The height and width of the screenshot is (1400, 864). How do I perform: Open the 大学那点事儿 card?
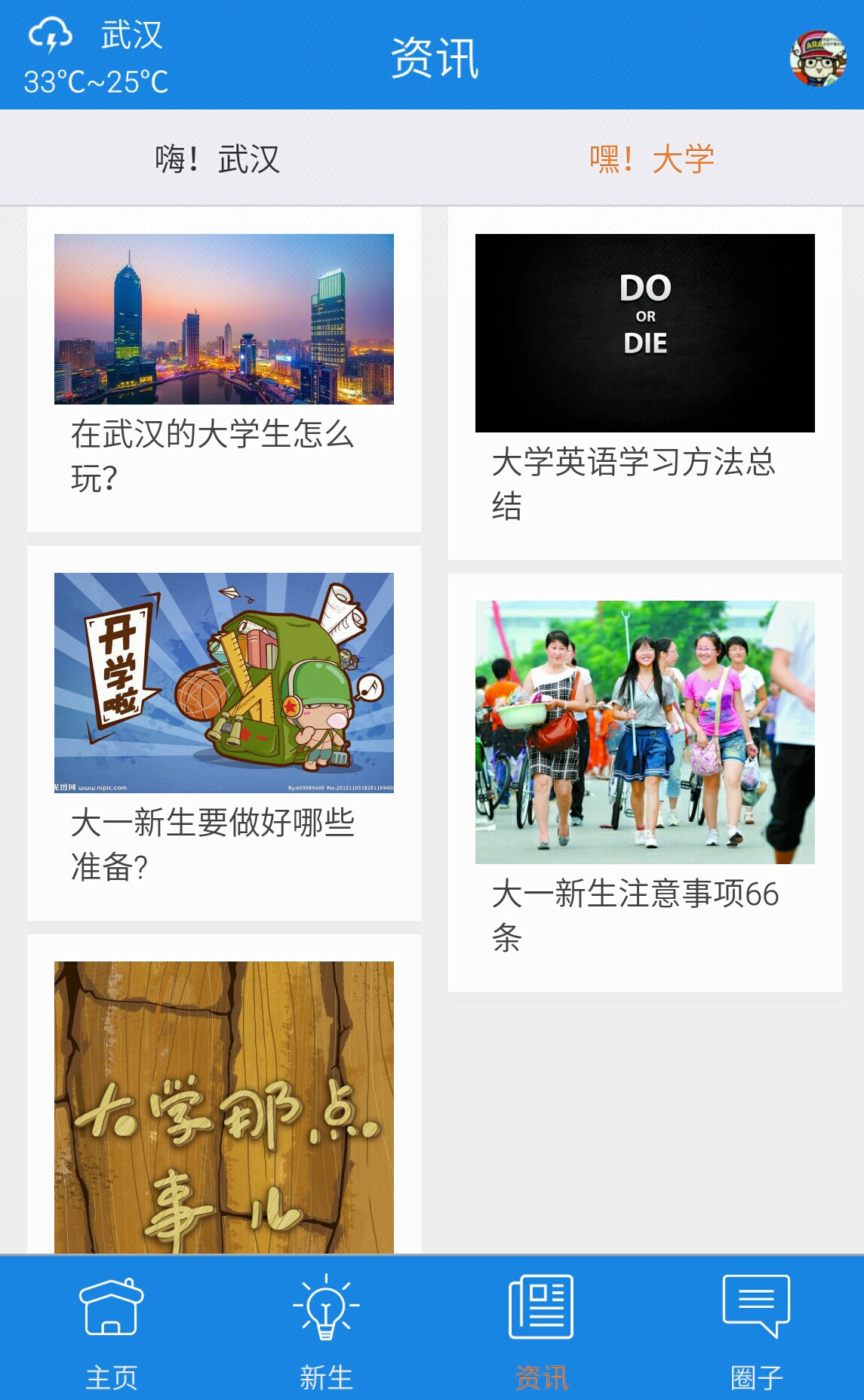[224, 1102]
